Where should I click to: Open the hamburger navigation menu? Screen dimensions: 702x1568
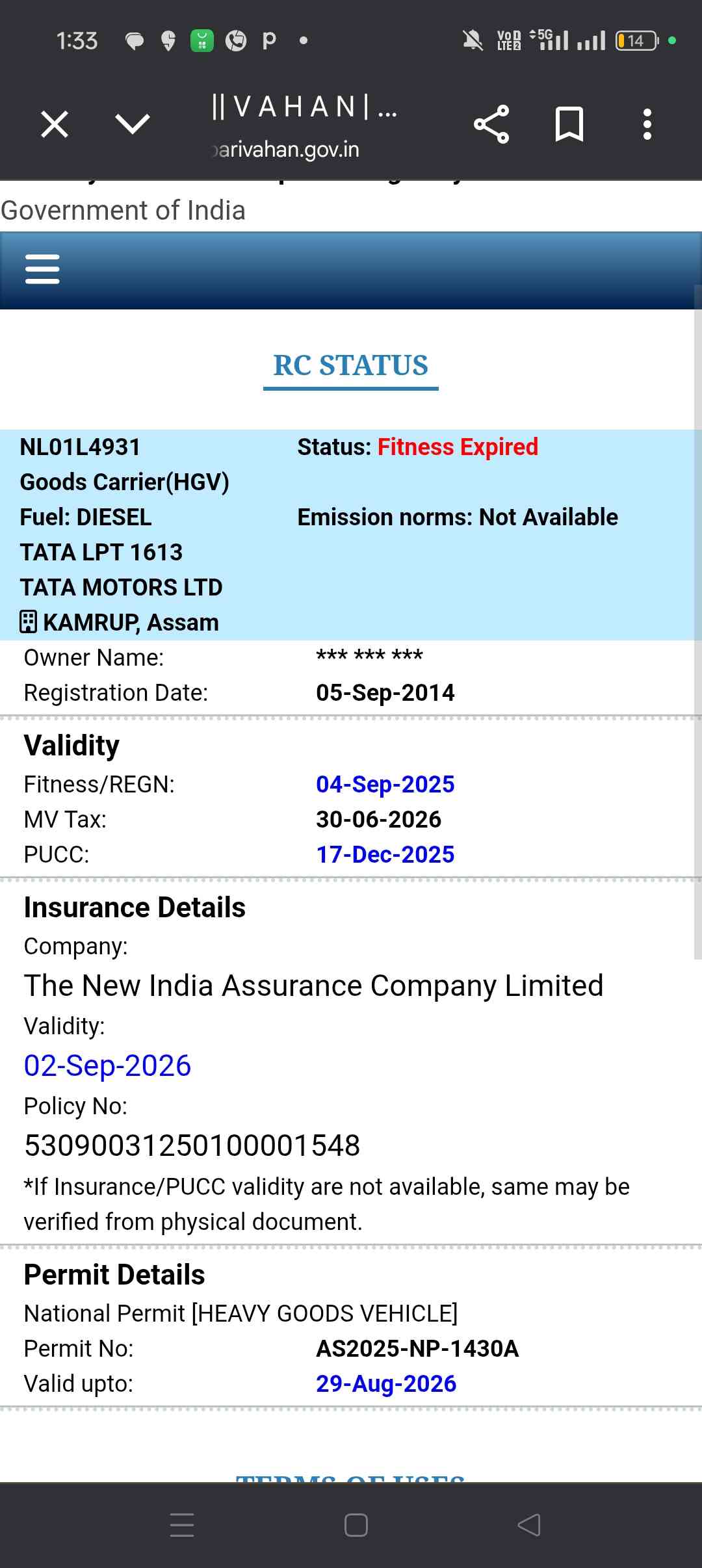point(42,269)
